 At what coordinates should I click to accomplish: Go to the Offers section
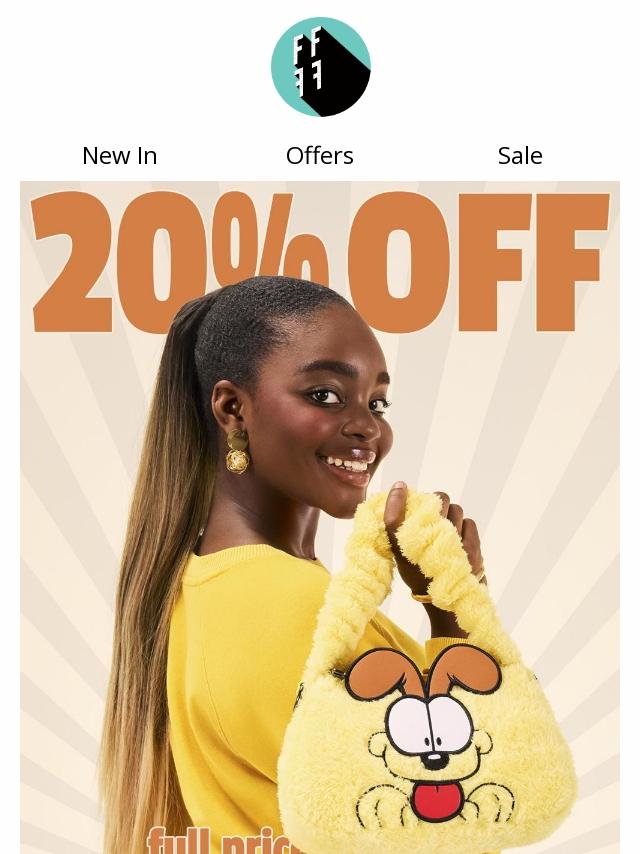point(320,156)
